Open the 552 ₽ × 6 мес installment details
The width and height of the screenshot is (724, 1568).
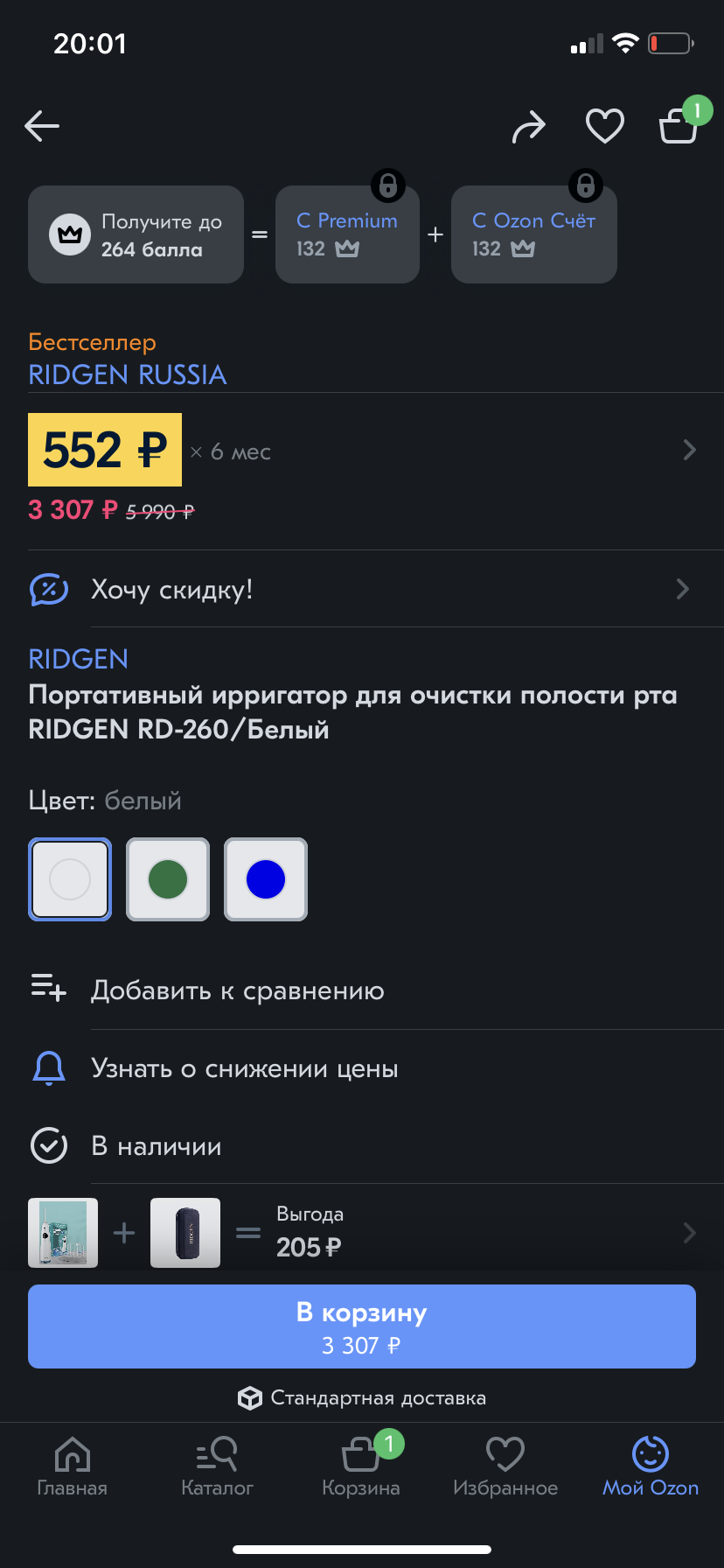(x=362, y=450)
